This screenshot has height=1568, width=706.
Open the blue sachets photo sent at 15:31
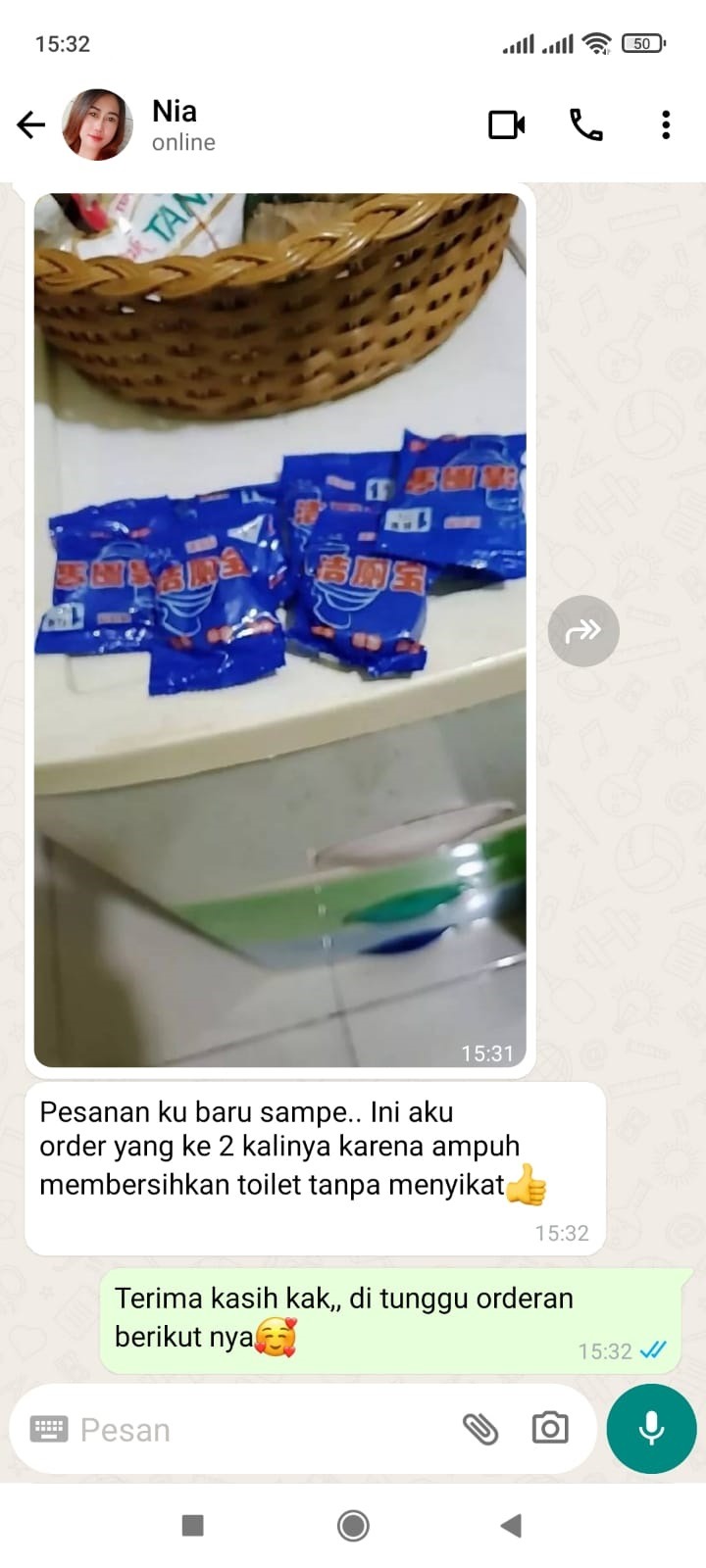point(279,629)
